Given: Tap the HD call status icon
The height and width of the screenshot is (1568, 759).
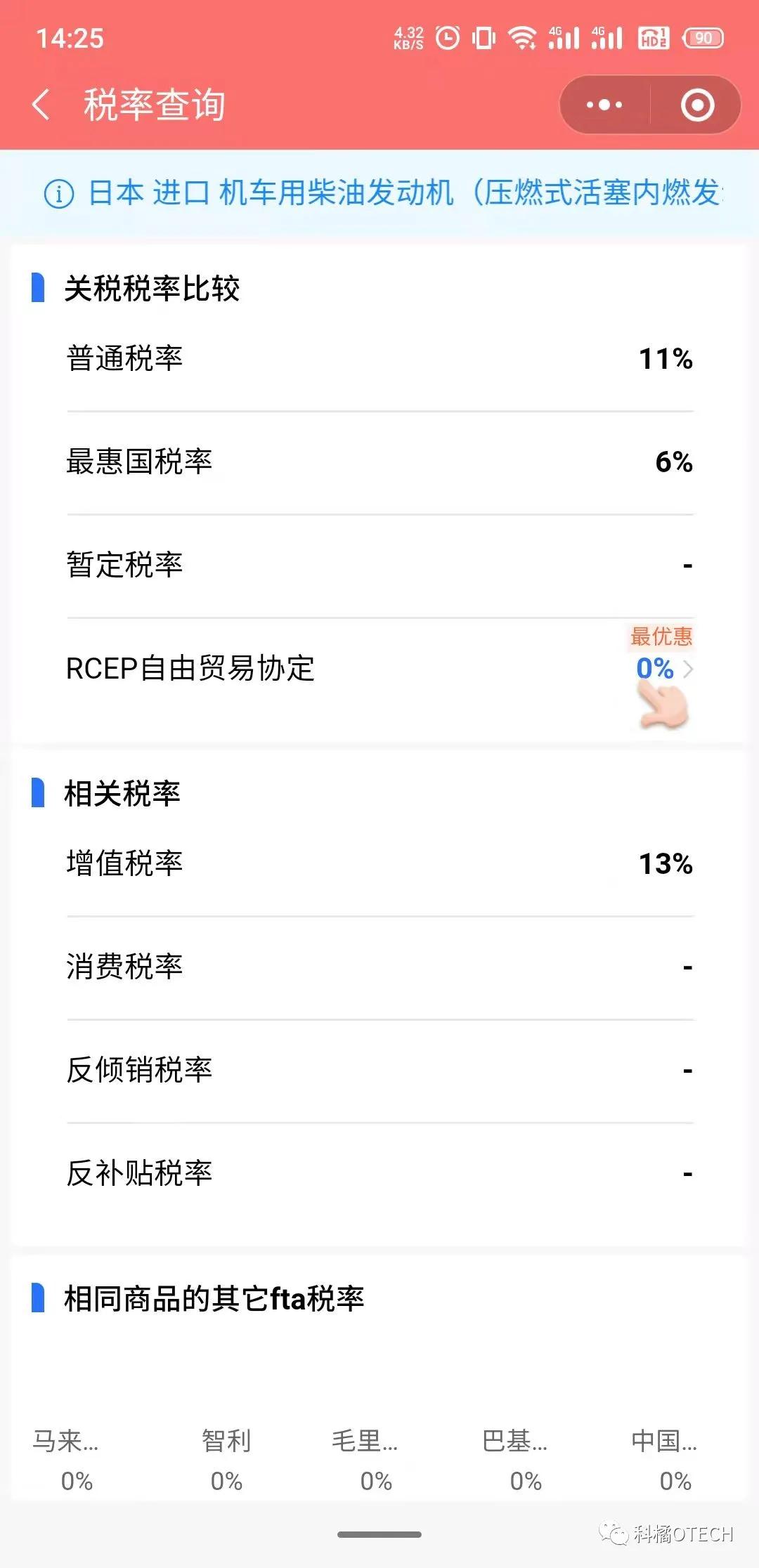Looking at the screenshot, I should pos(654,39).
